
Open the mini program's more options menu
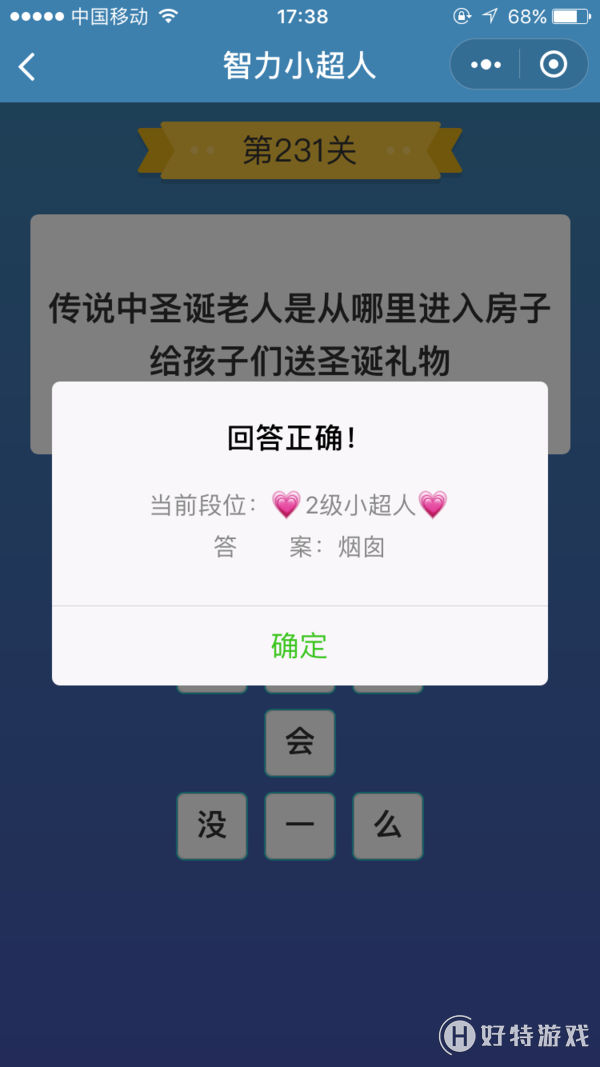[486, 65]
